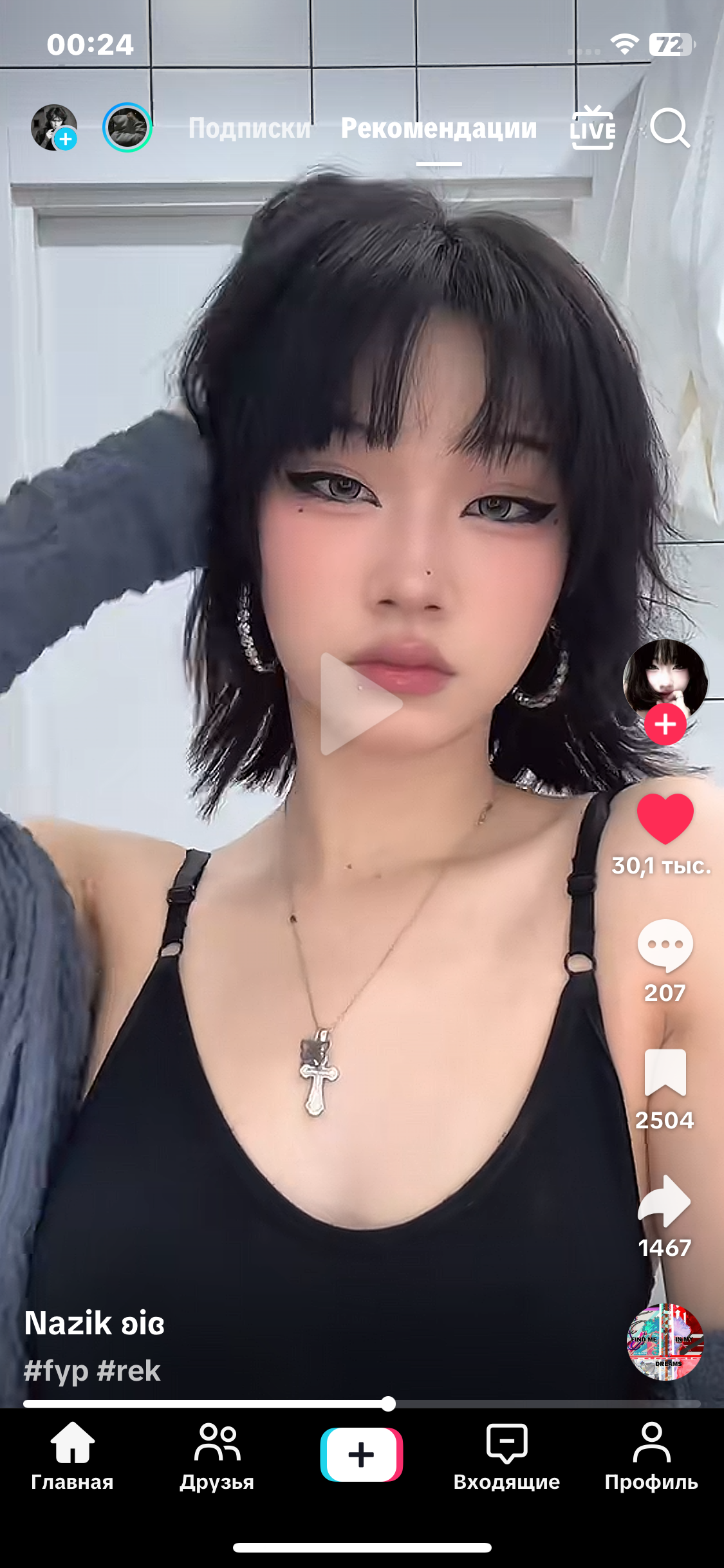
Task: Open the spinning sound disc
Action: [665, 1342]
